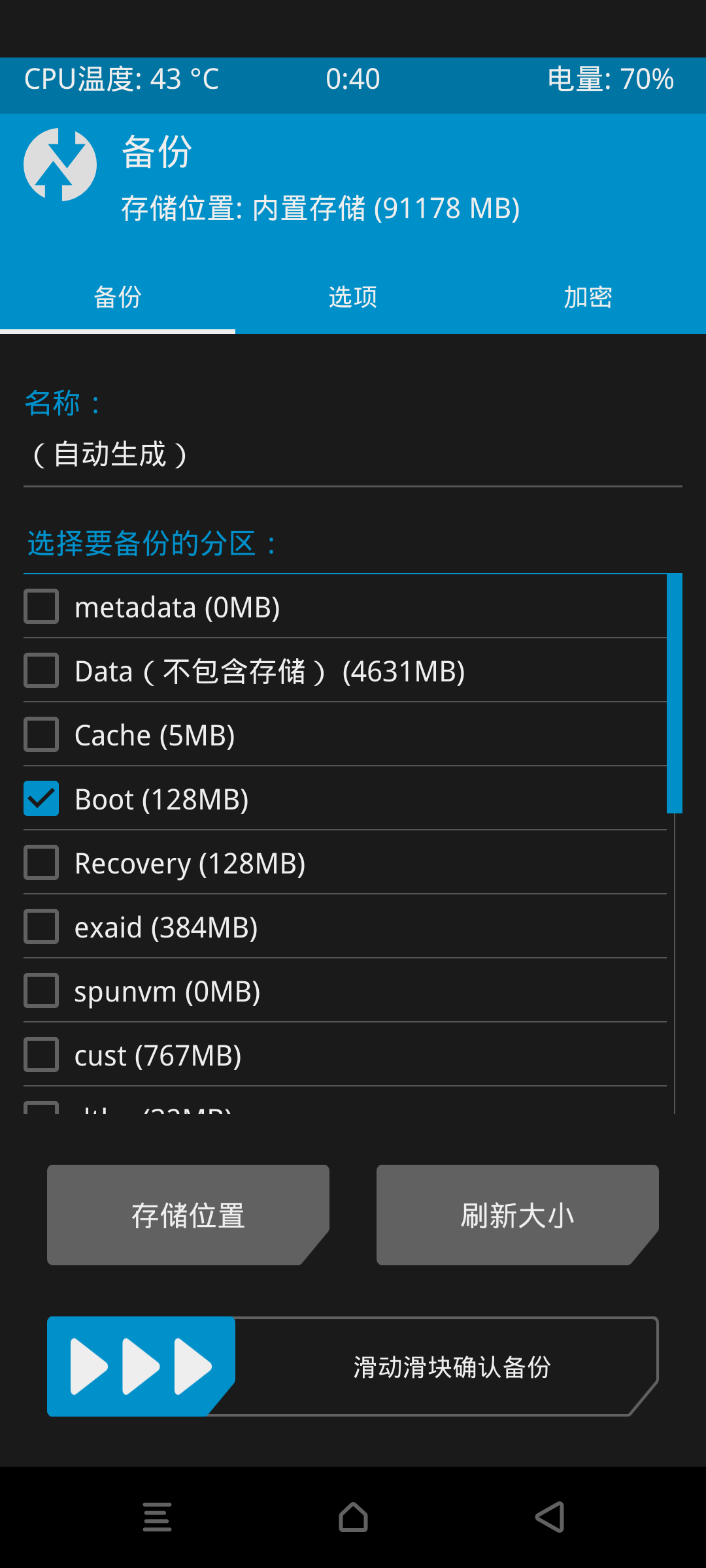Switch to the 加密 tab
Image resolution: width=706 pixels, height=1568 pixels.
point(588,297)
